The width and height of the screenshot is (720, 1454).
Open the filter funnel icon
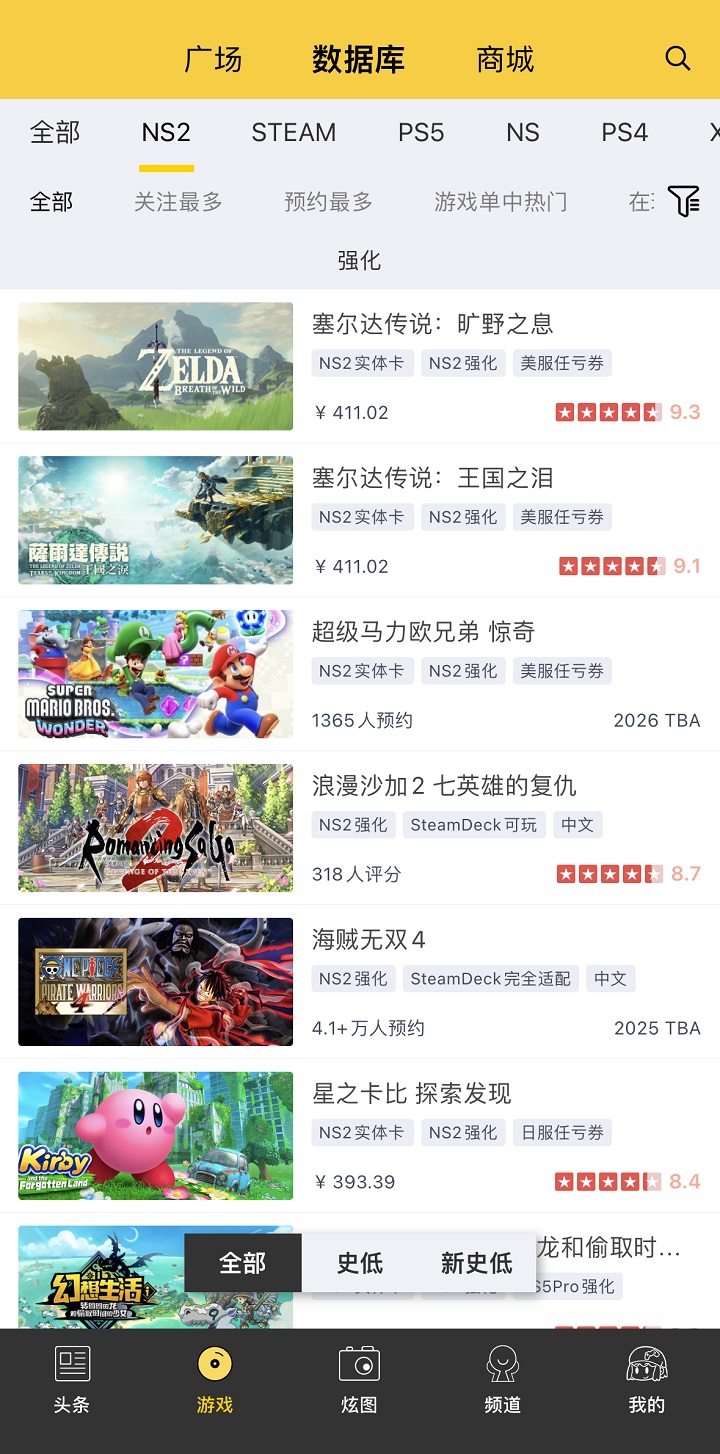(x=684, y=201)
